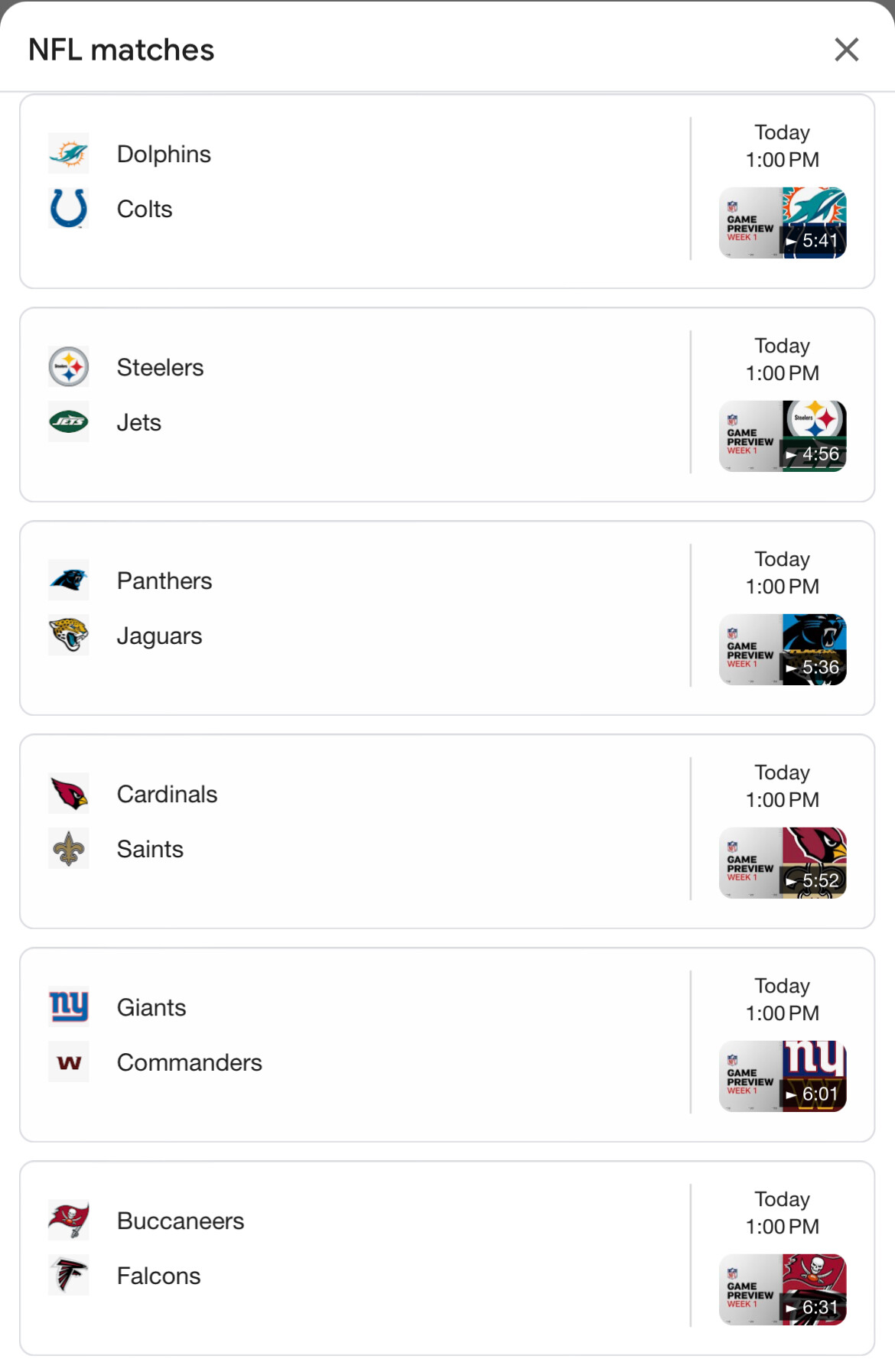Play the Buccaneers game preview video
895x1372 pixels.
coord(783,1289)
